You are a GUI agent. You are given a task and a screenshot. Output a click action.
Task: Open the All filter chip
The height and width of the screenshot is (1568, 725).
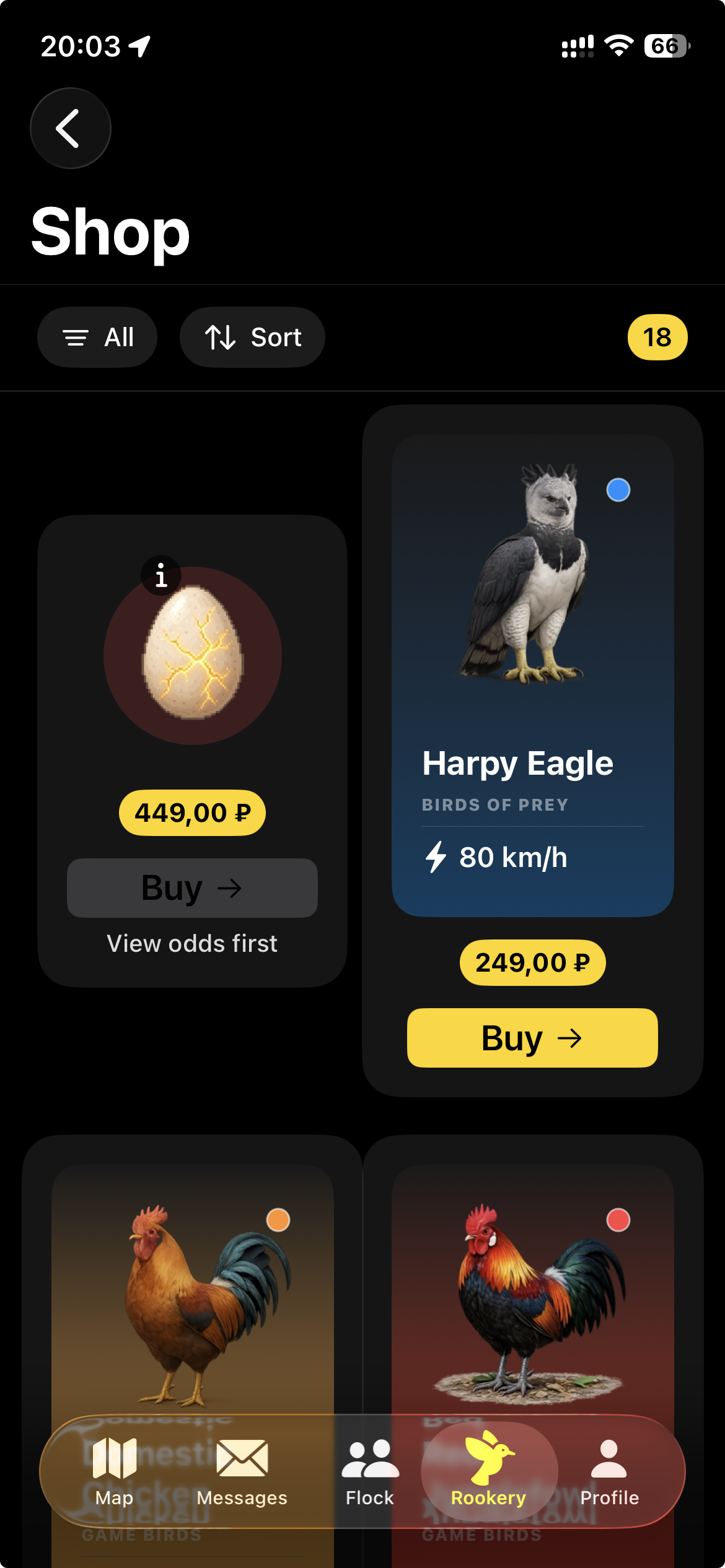pos(97,338)
